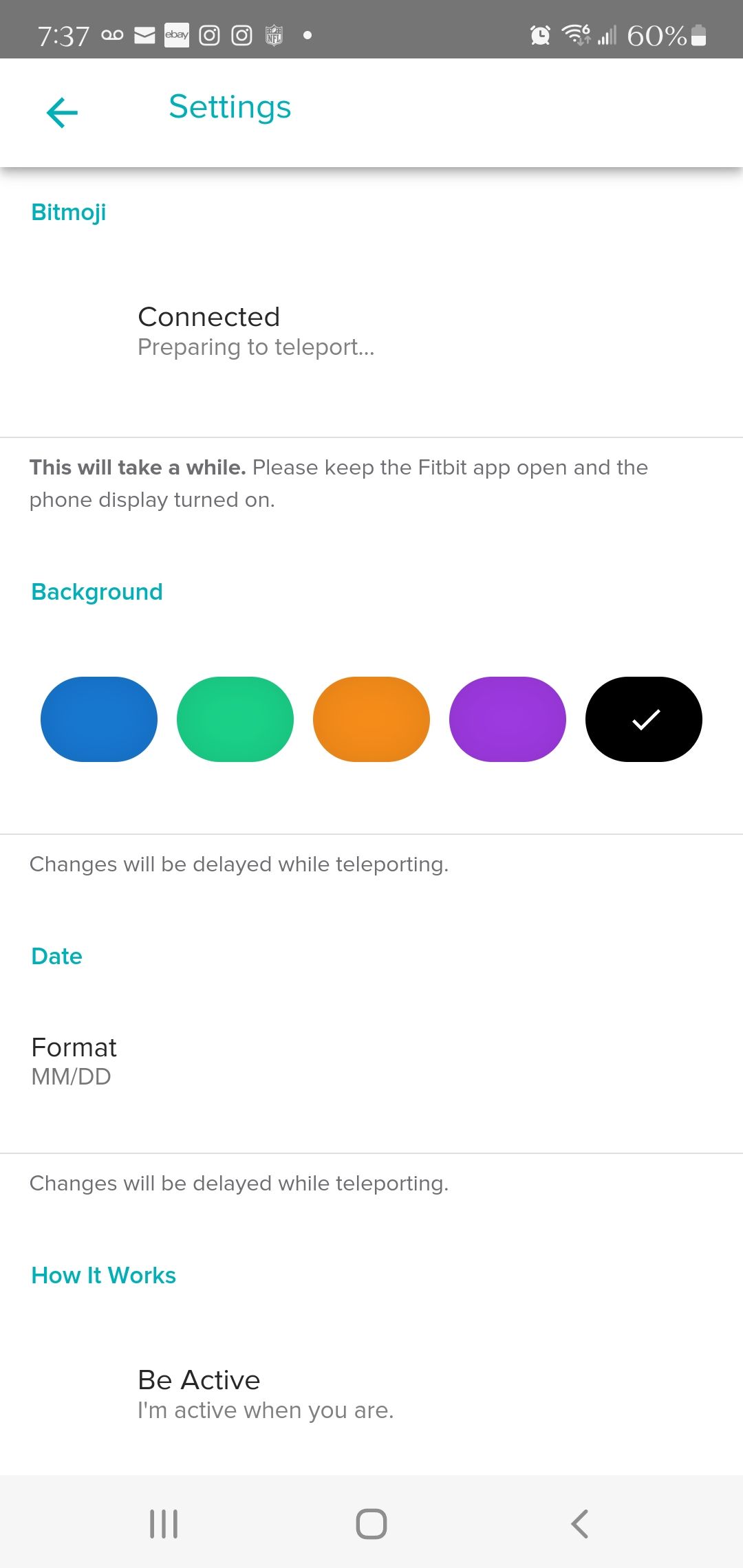Select the purple background color

508,719
